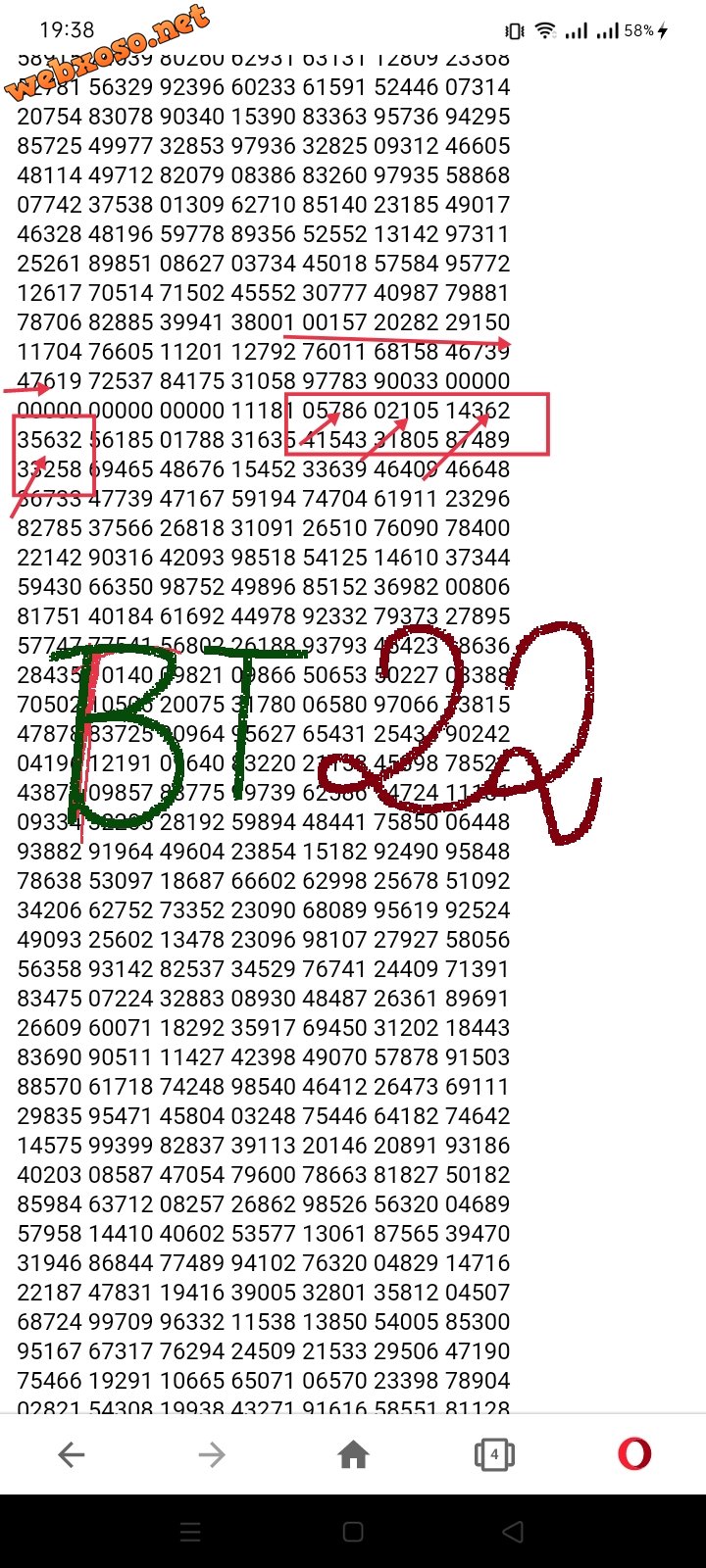The height and width of the screenshot is (1568, 706).
Task: Tap the system home button
Action: (x=353, y=1532)
